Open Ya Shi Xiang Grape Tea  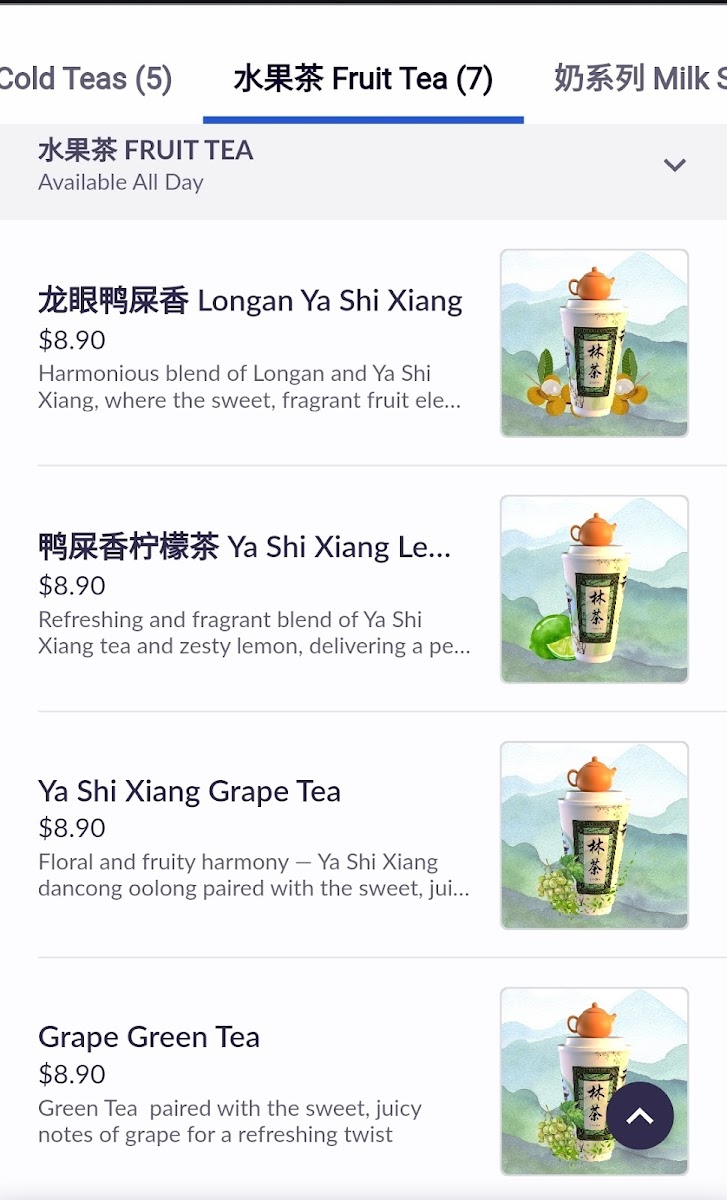pos(190,792)
